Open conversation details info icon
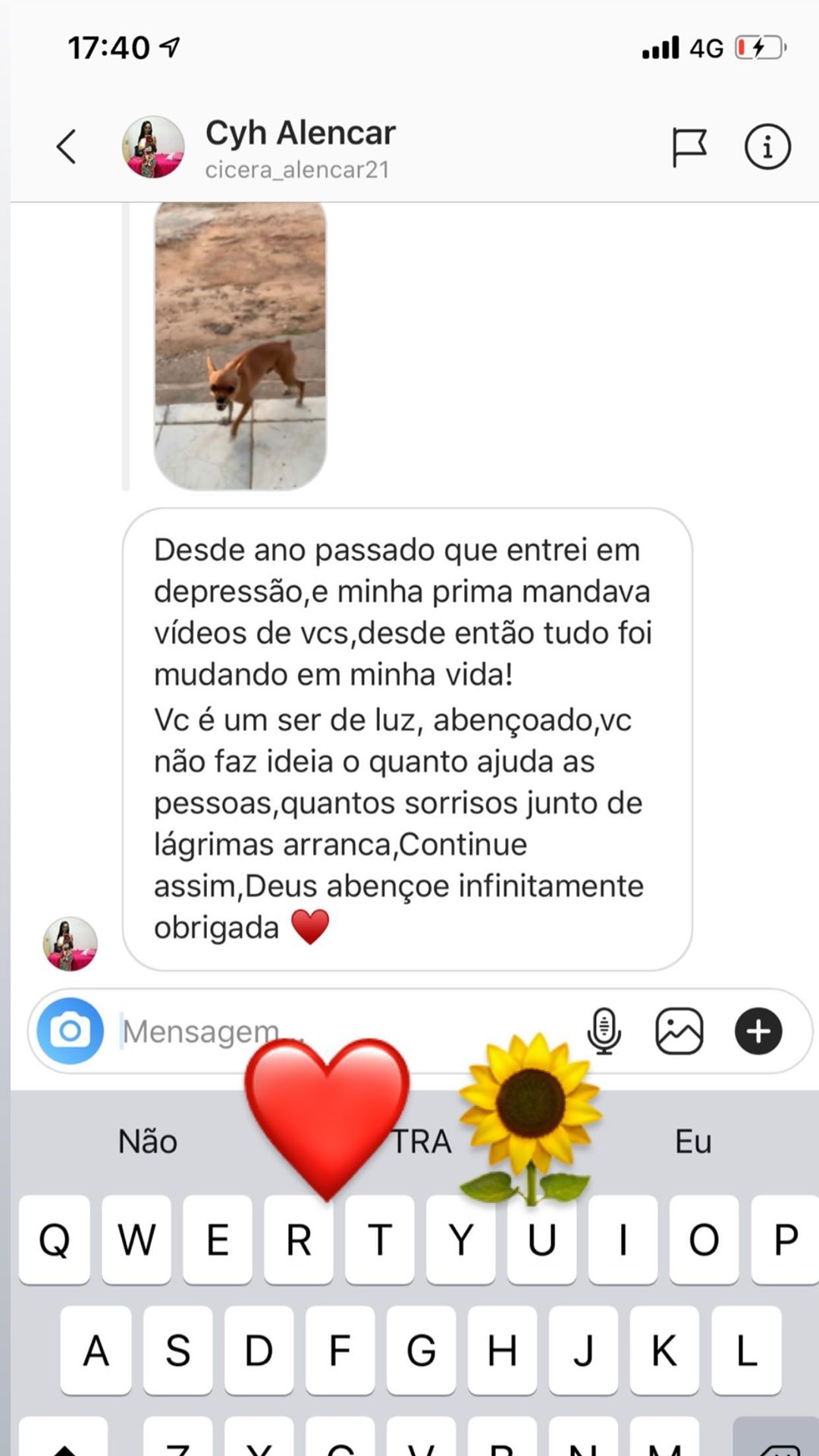The width and height of the screenshot is (819, 1456). point(767,146)
